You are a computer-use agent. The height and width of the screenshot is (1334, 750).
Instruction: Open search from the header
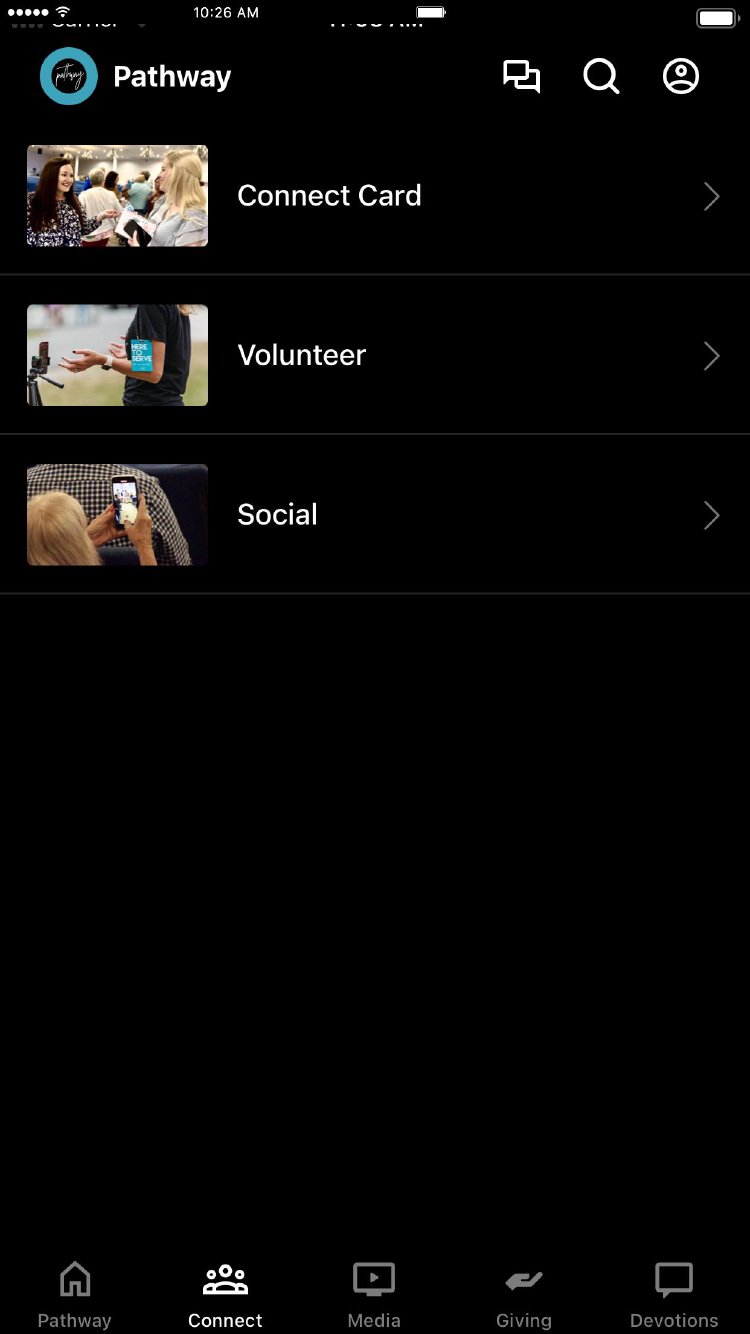(x=601, y=77)
